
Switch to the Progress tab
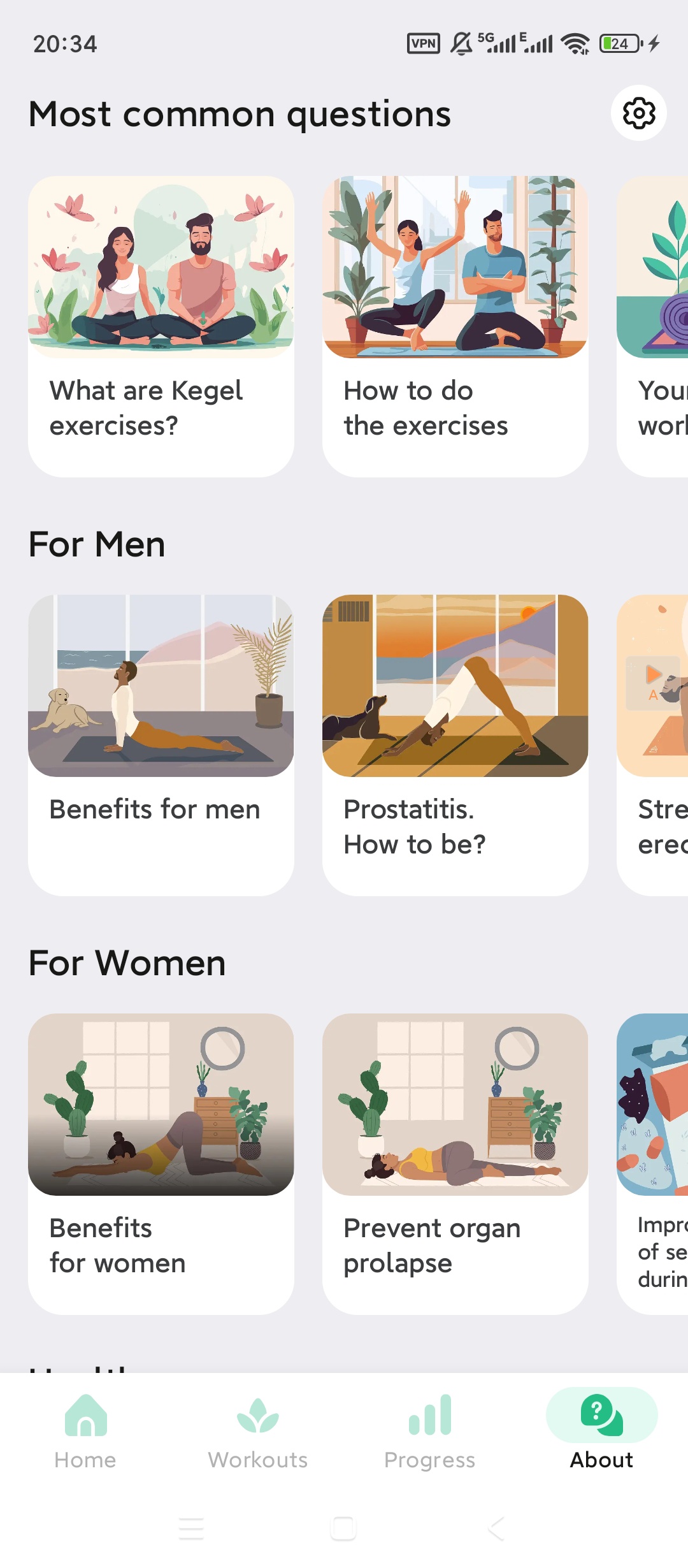tap(430, 1432)
